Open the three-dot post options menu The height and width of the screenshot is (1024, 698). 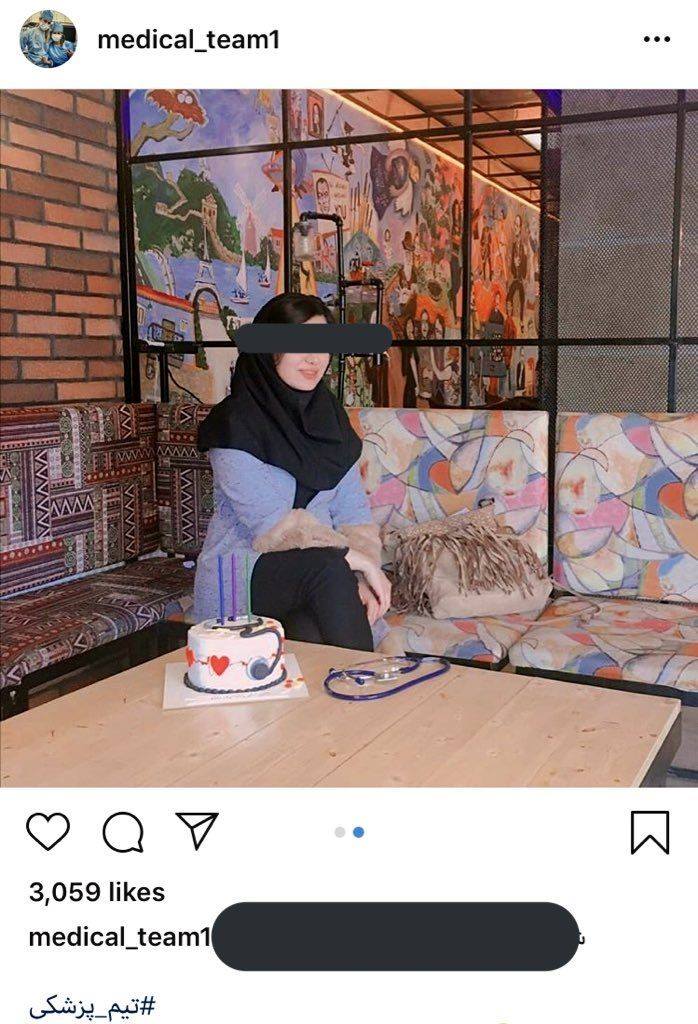pos(656,40)
